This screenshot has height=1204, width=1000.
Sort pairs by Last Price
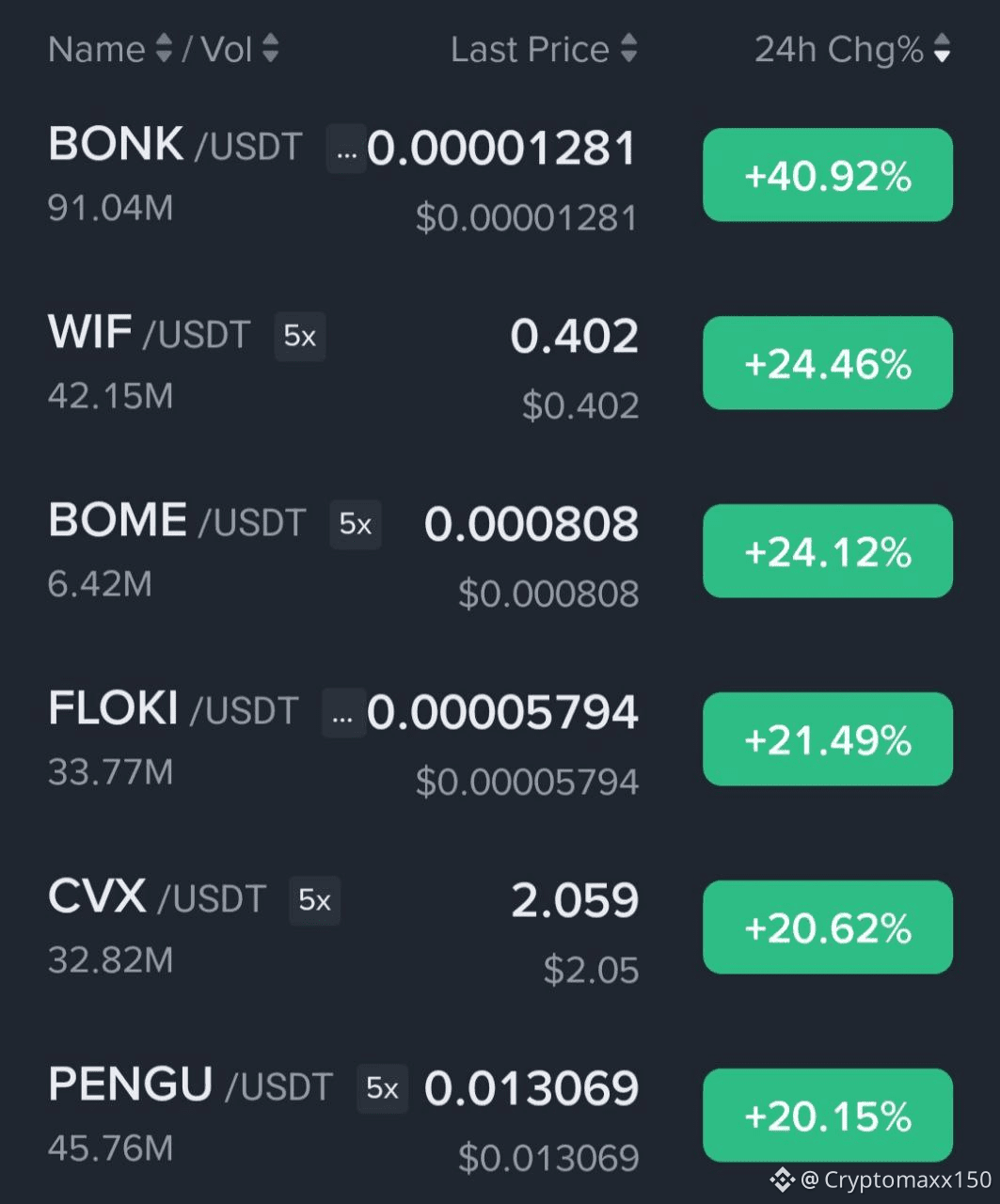[543, 49]
